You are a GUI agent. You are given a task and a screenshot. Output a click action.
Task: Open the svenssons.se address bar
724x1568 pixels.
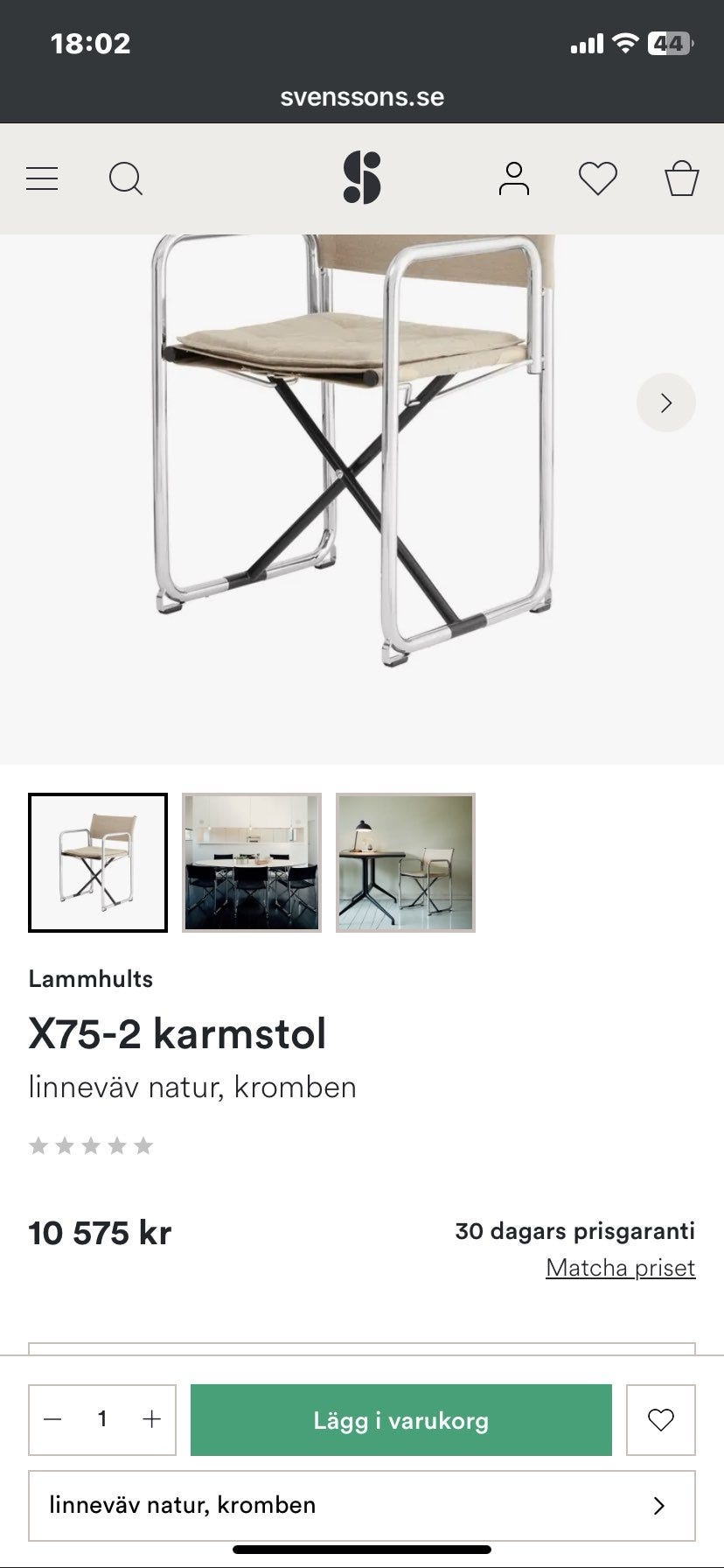[362, 96]
